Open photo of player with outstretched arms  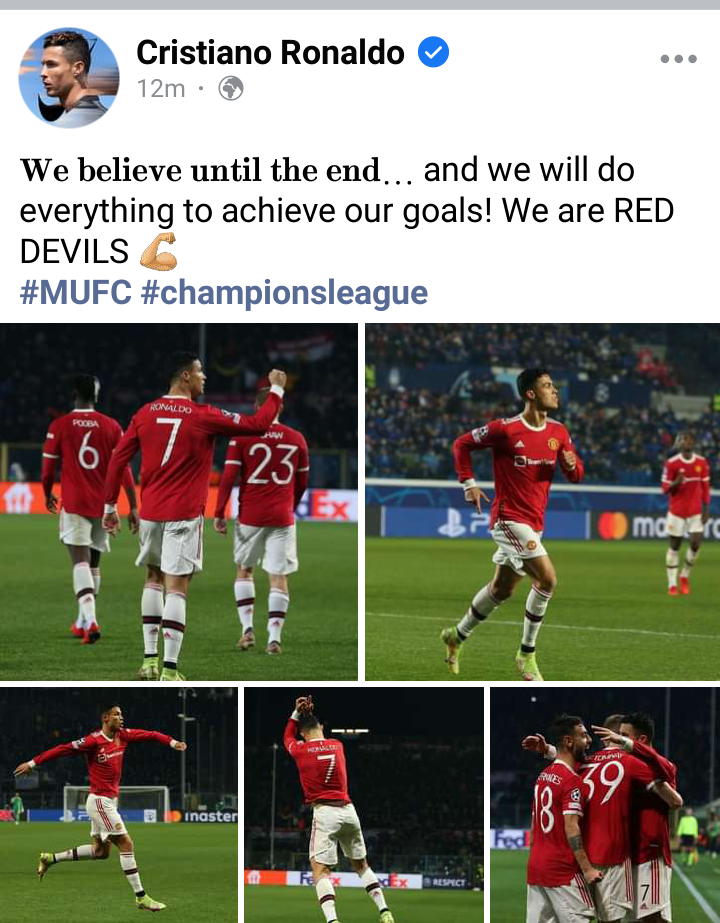point(119,805)
